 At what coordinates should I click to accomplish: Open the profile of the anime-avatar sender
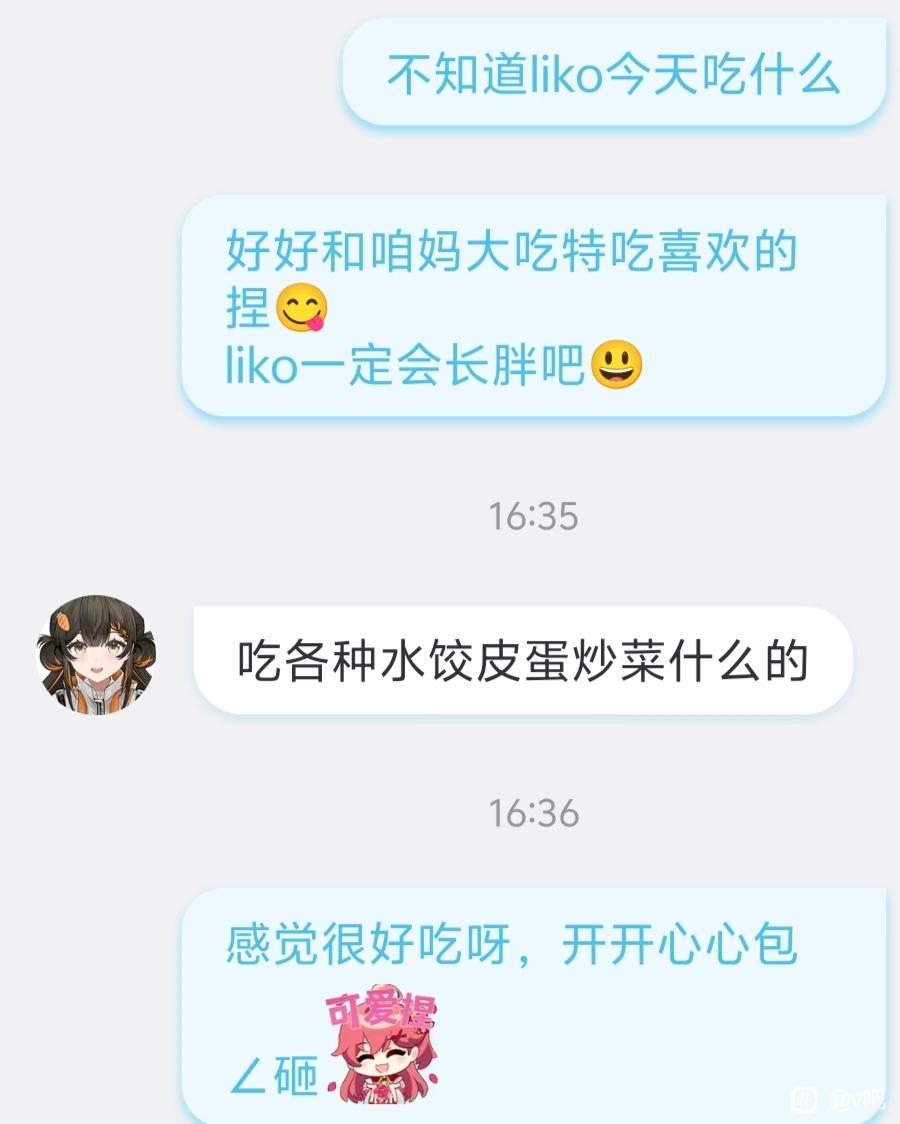pos(96,655)
